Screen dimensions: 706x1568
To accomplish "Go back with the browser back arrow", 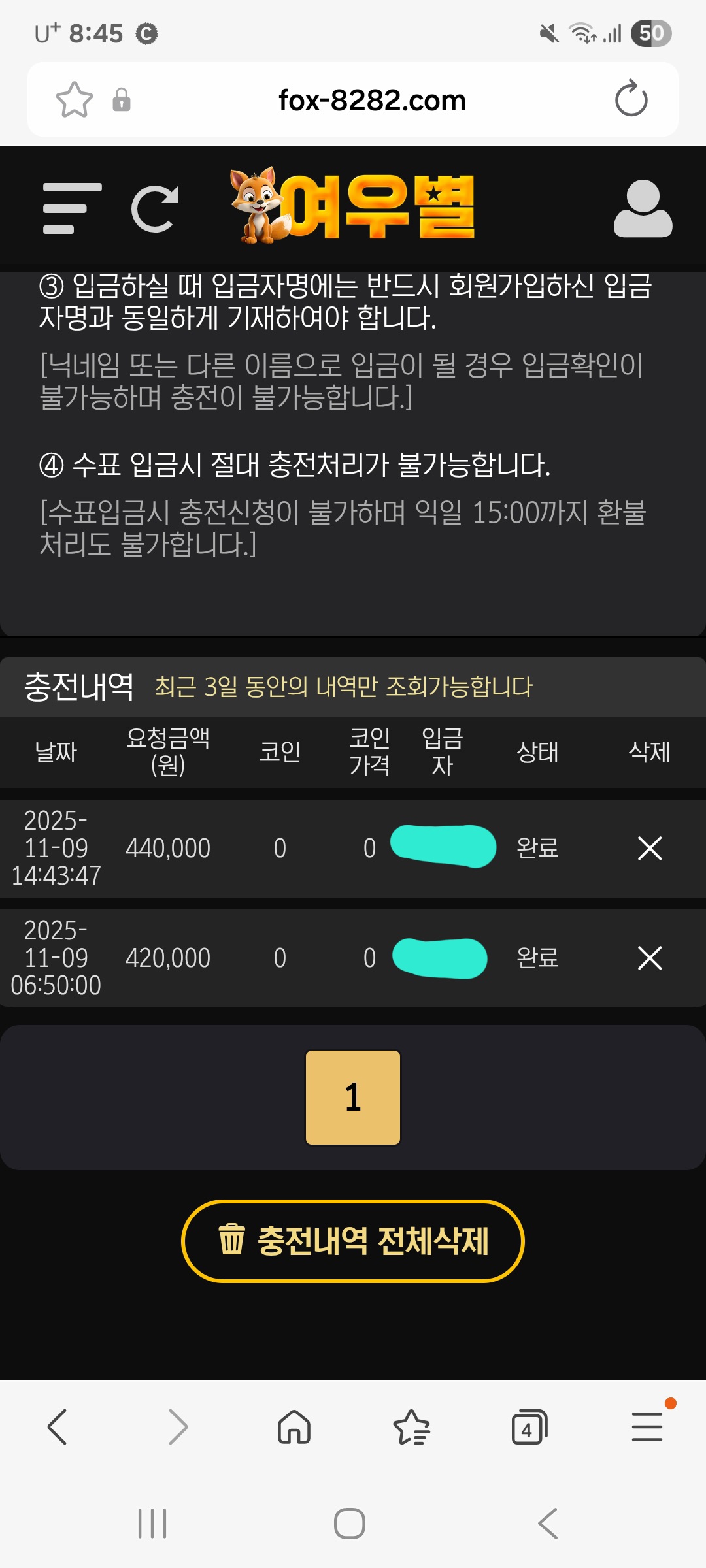I will point(58,1426).
